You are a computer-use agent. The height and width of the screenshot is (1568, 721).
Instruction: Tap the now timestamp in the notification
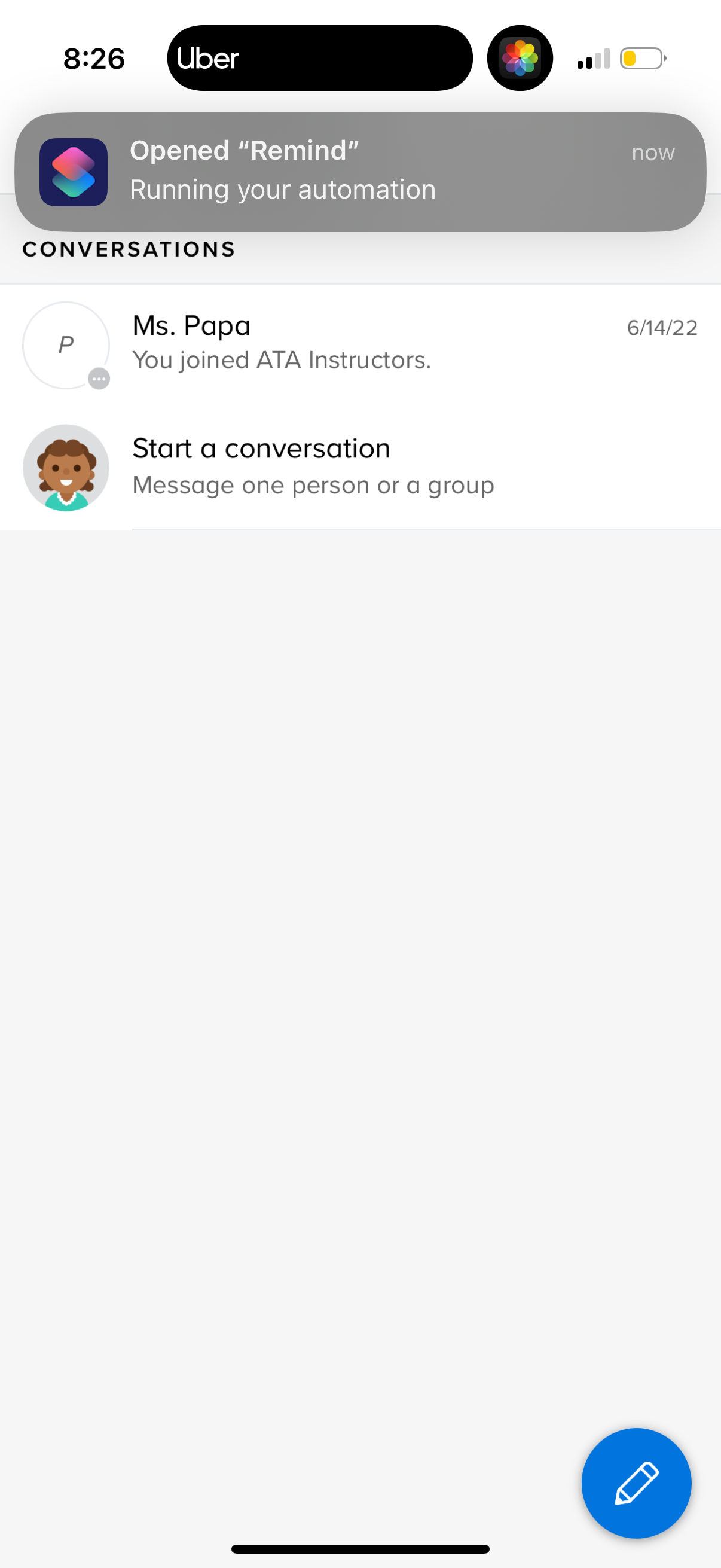pos(652,152)
